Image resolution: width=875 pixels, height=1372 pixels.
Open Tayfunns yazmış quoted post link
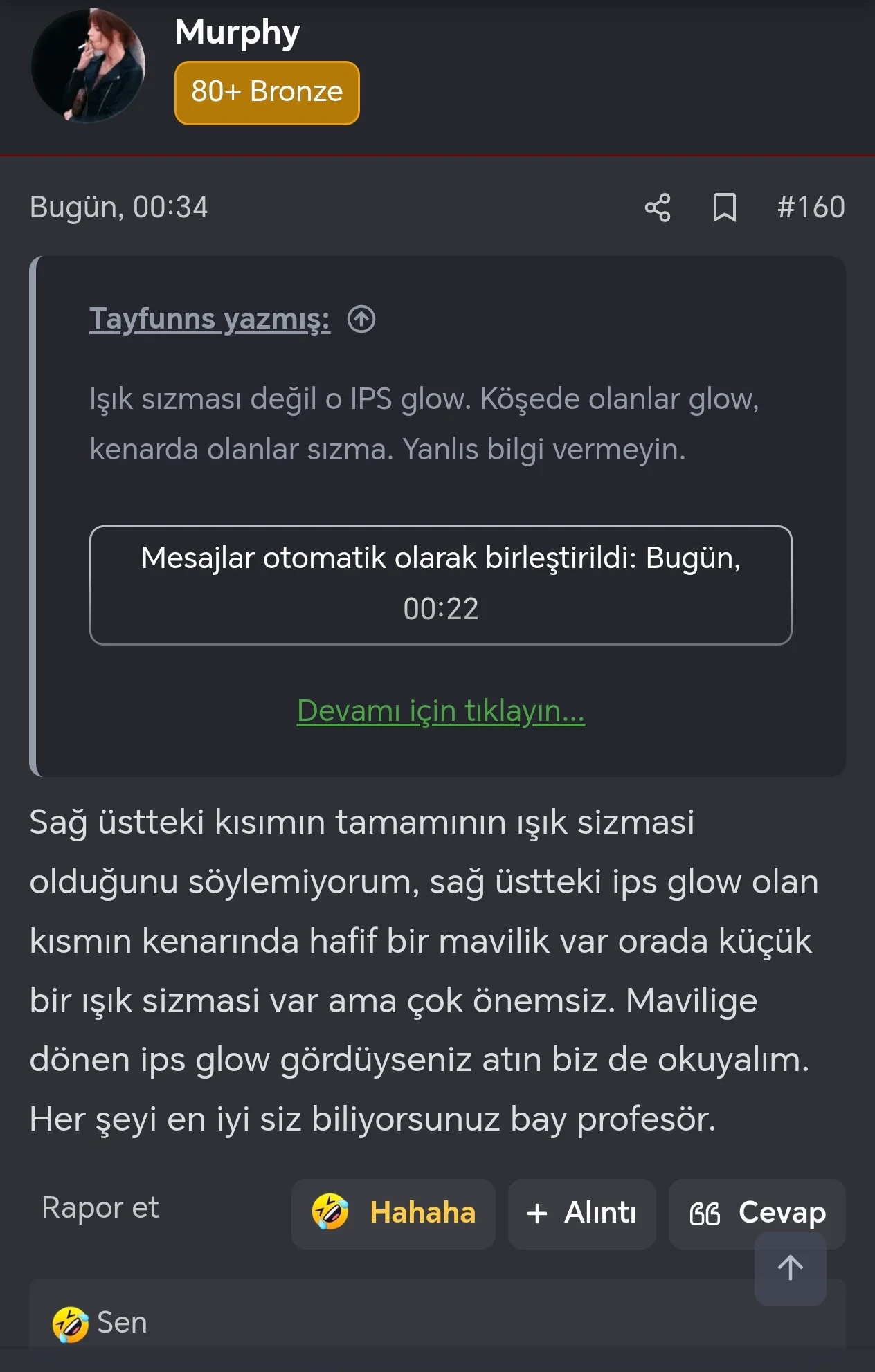point(209,319)
